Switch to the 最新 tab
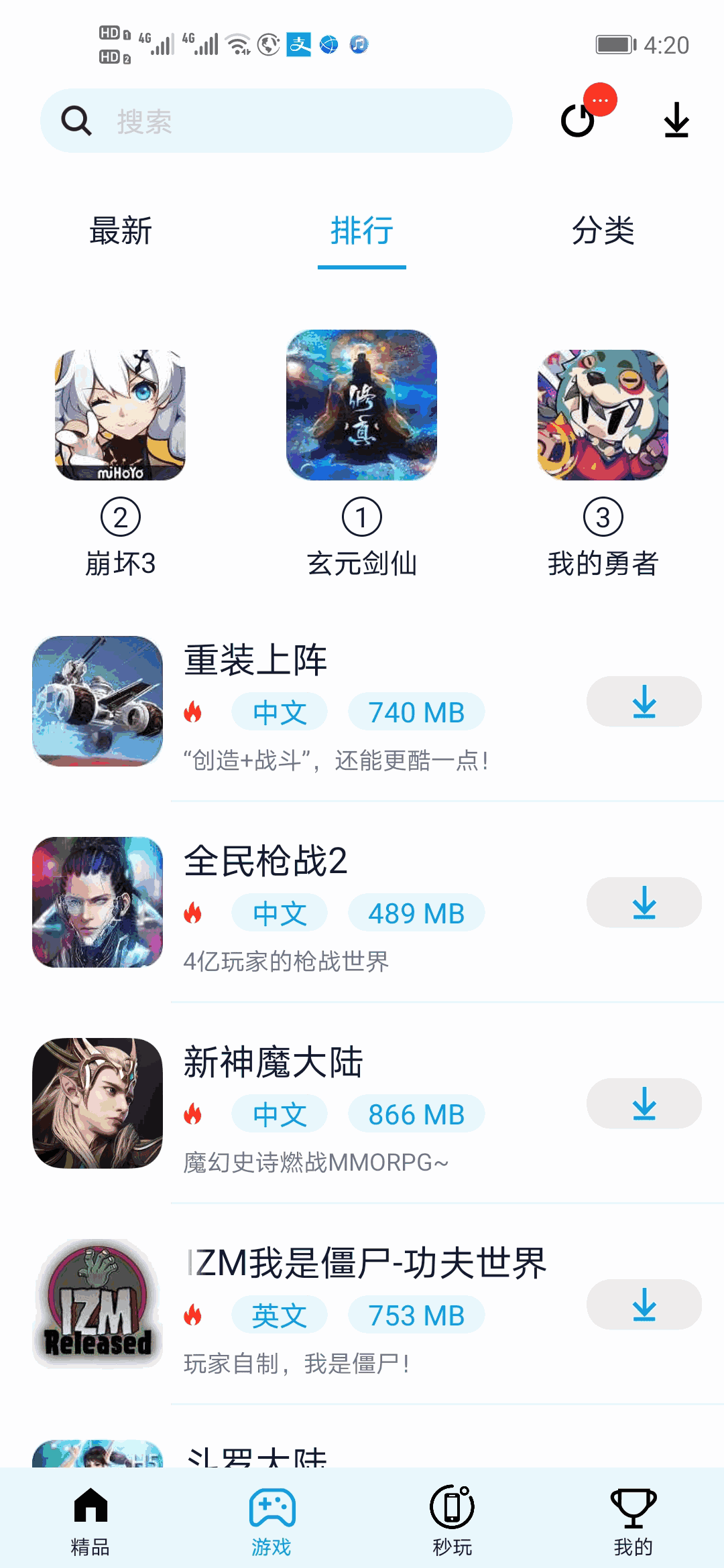The height and width of the screenshot is (1568, 724). coord(119,231)
